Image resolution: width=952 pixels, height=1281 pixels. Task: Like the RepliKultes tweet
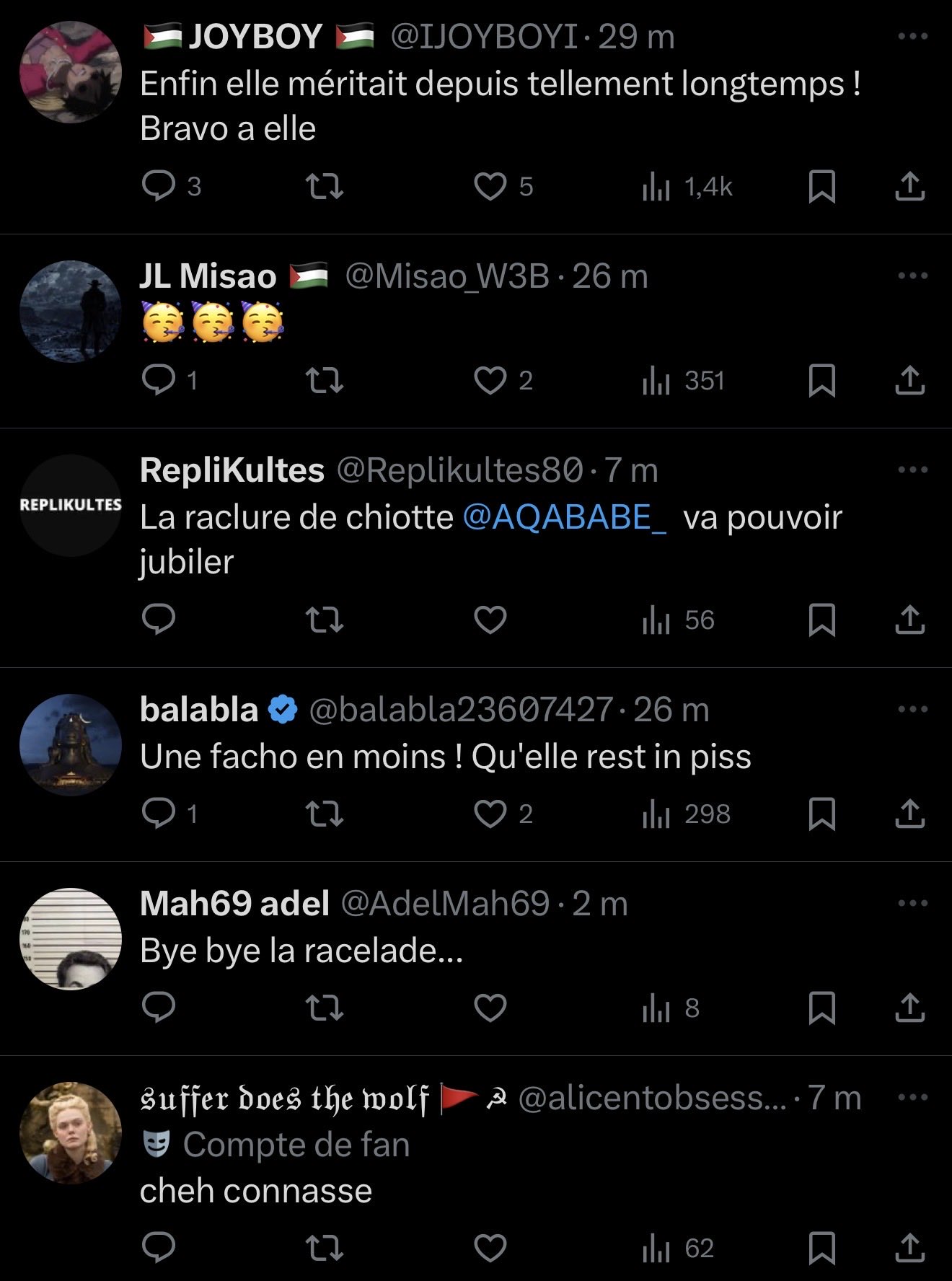tap(490, 620)
